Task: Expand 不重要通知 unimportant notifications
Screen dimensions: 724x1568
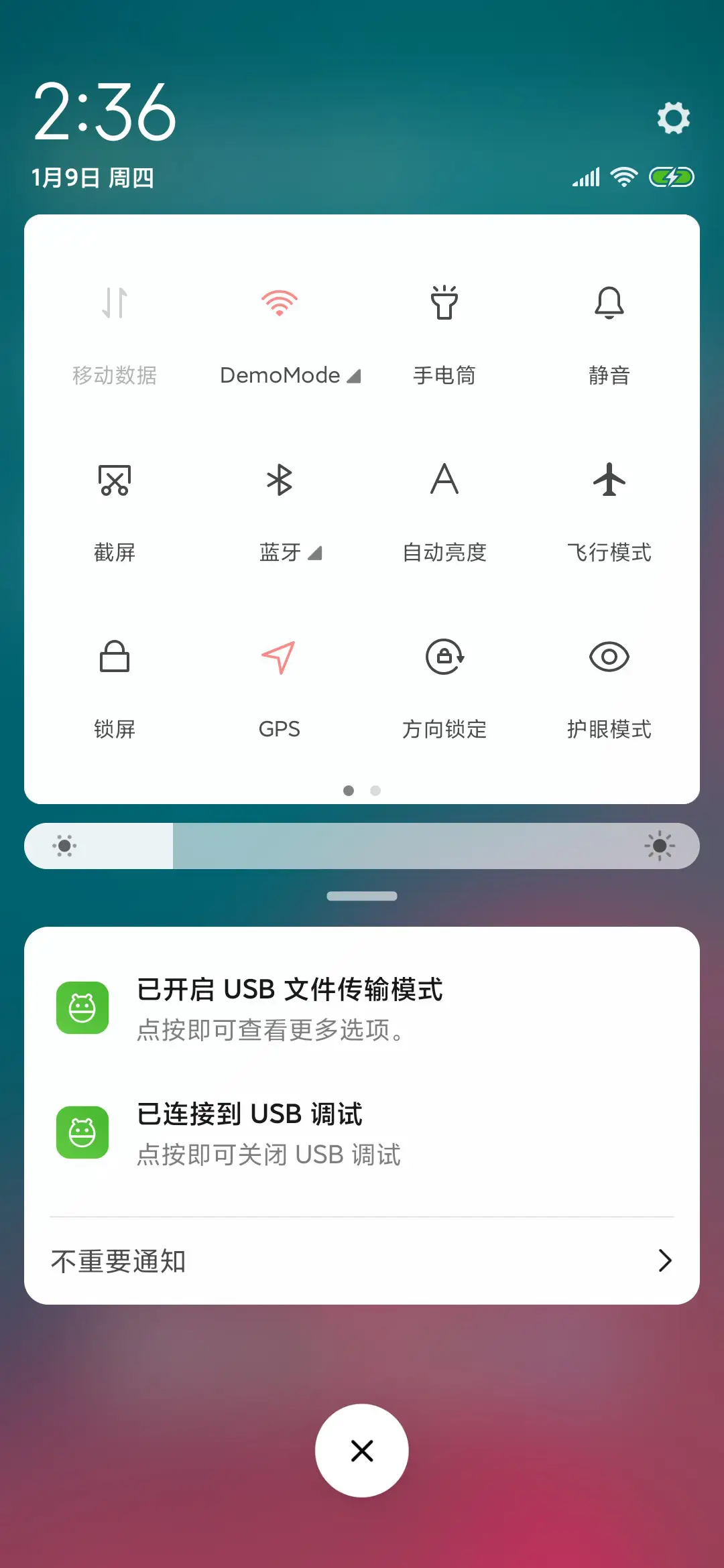Action: coord(362,1261)
